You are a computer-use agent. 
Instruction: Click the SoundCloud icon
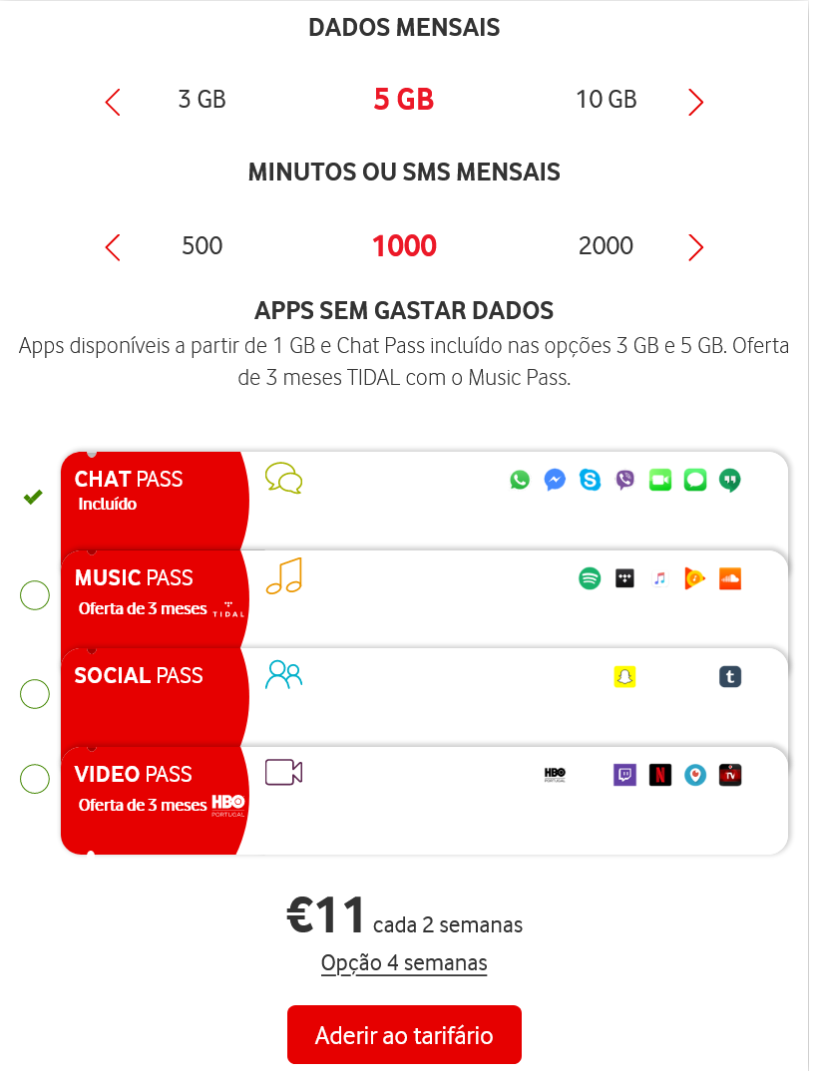730,578
